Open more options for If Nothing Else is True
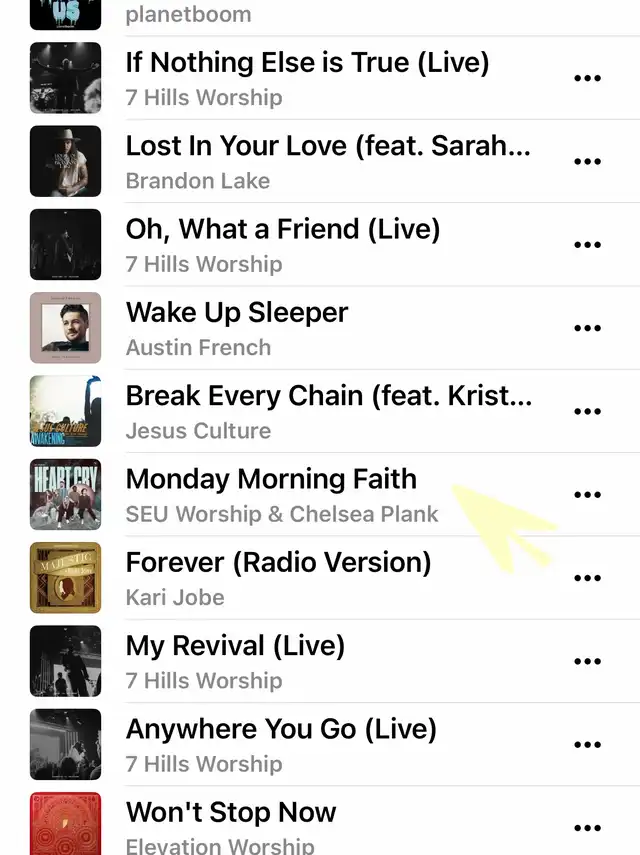The image size is (640, 855). [588, 78]
